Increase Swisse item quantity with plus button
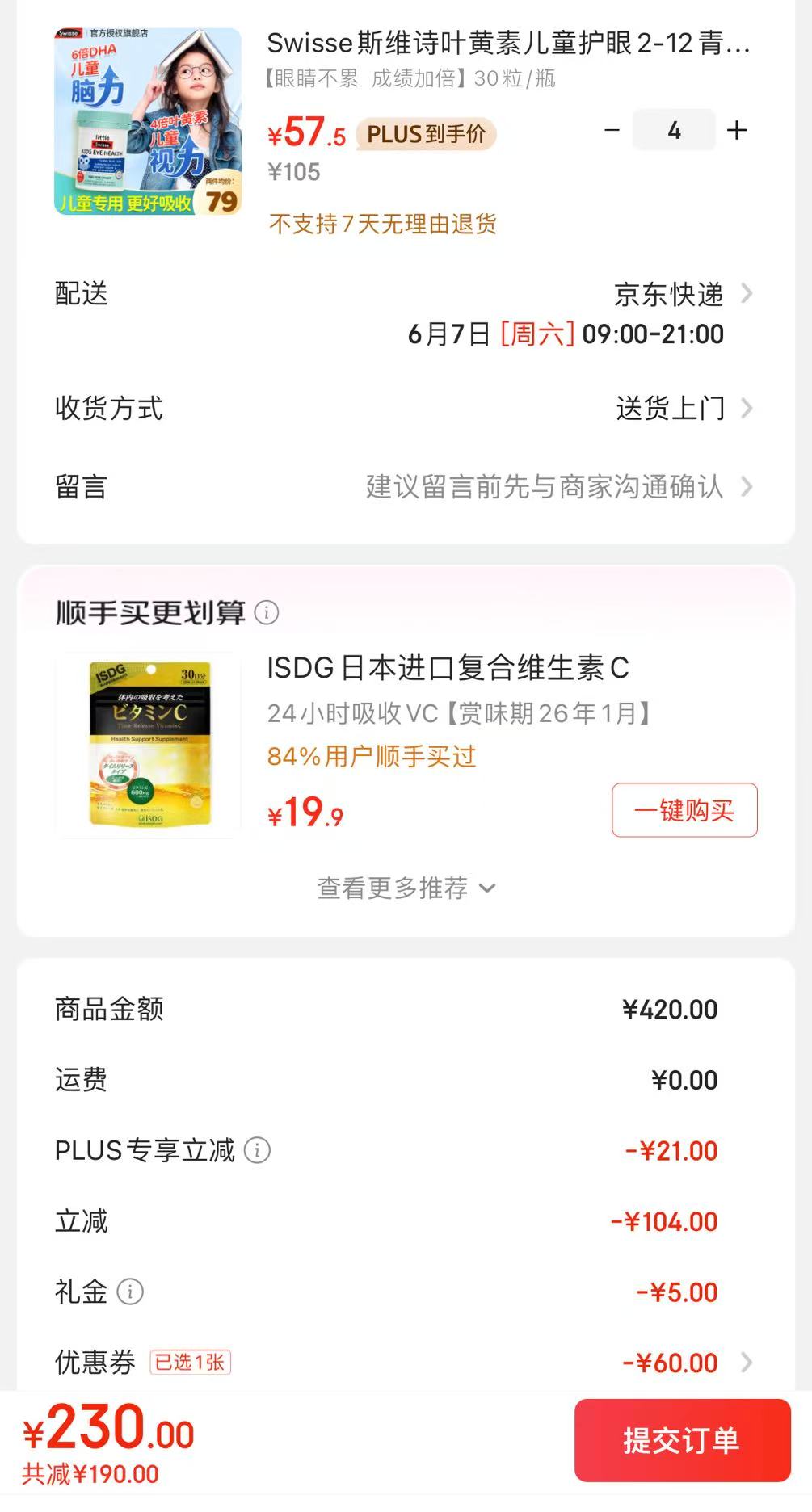The height and width of the screenshot is (1512, 812). tap(736, 130)
